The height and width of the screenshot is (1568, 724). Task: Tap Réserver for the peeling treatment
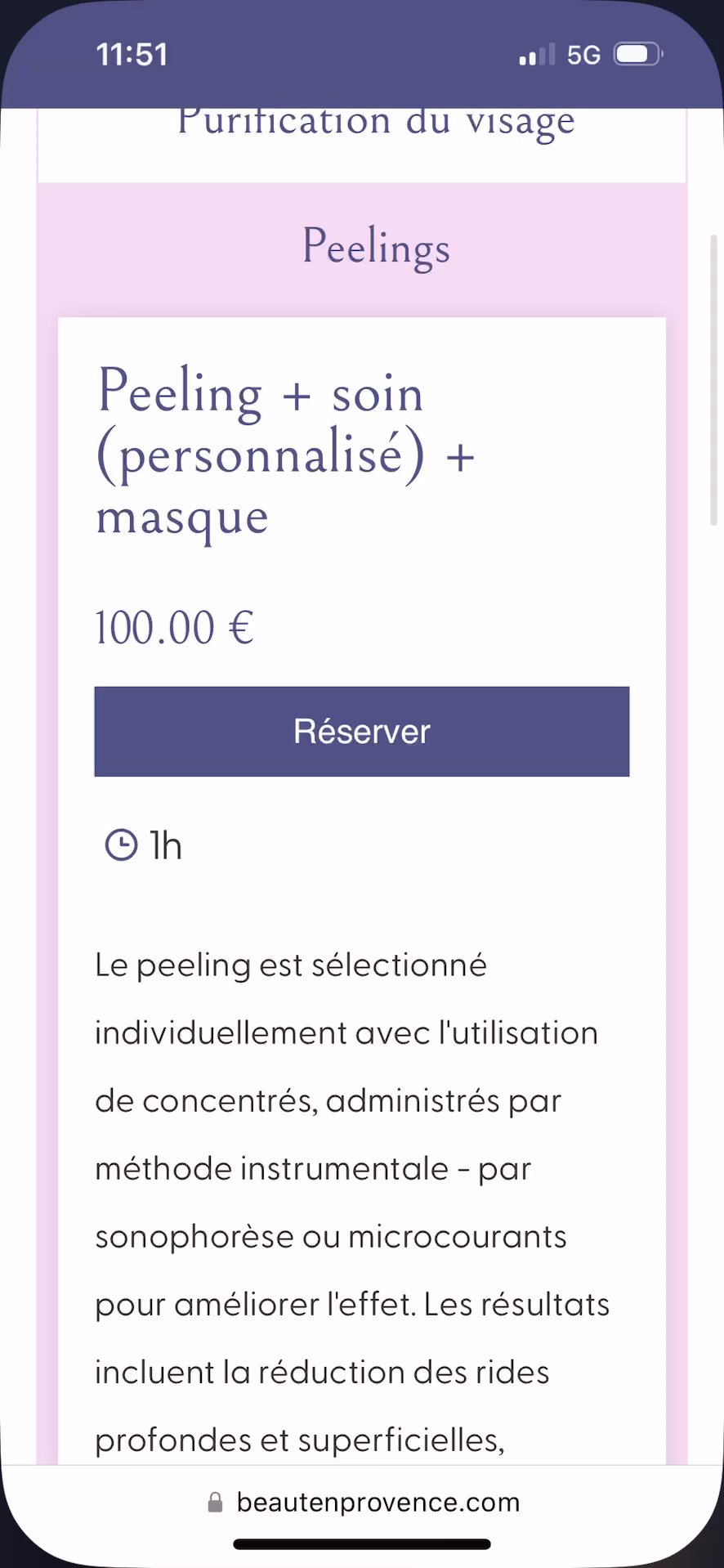(361, 731)
